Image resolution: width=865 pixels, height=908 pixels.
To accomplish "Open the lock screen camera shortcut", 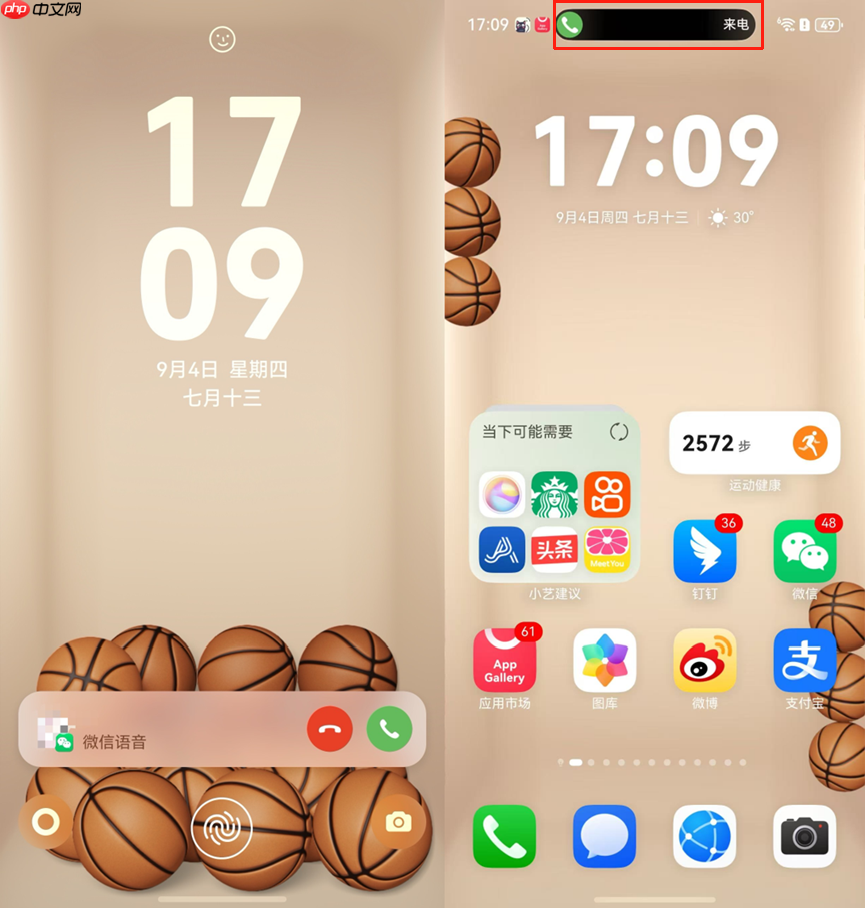I will [398, 822].
